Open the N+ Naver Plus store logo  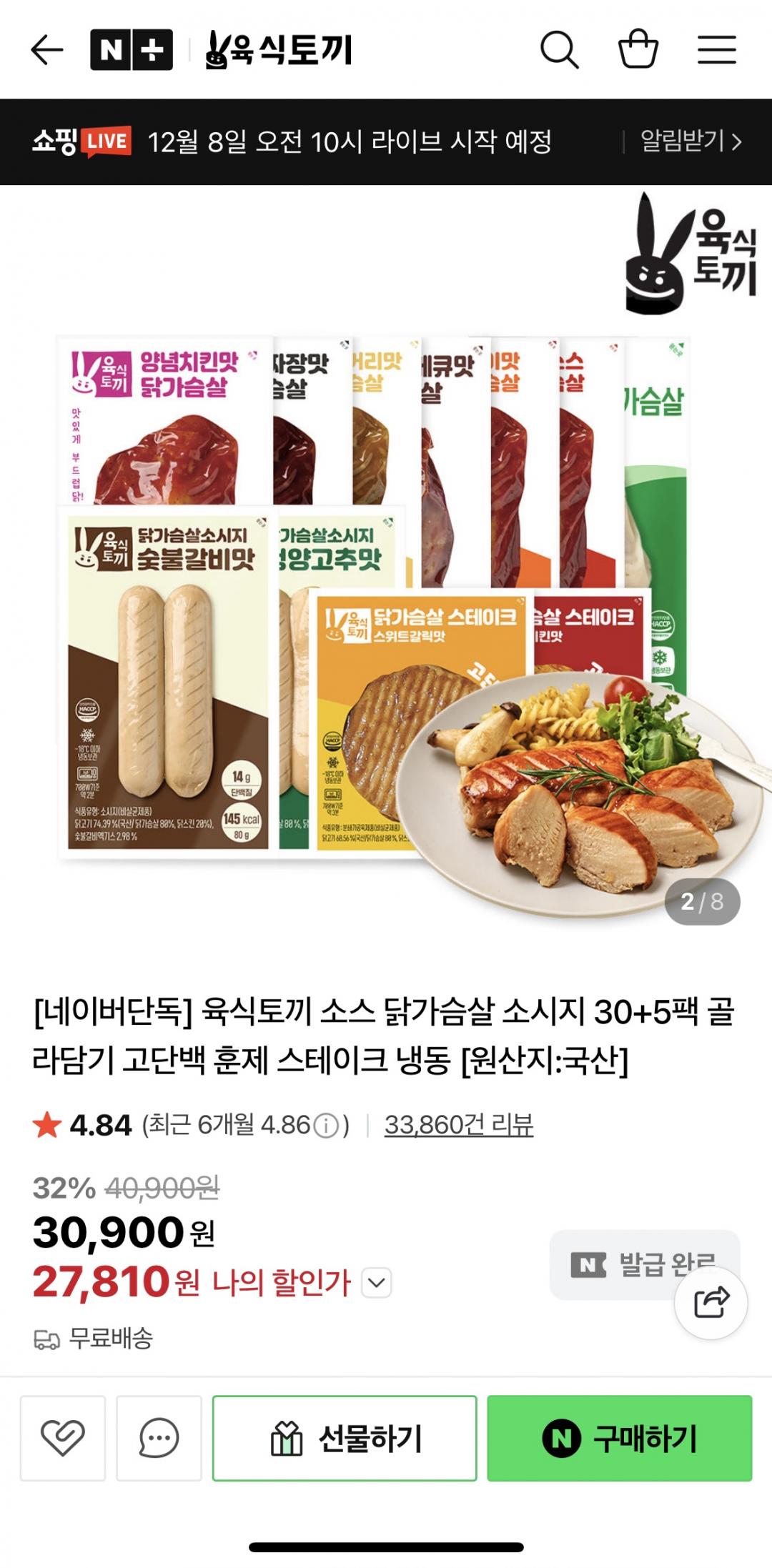pyautogui.click(x=132, y=50)
